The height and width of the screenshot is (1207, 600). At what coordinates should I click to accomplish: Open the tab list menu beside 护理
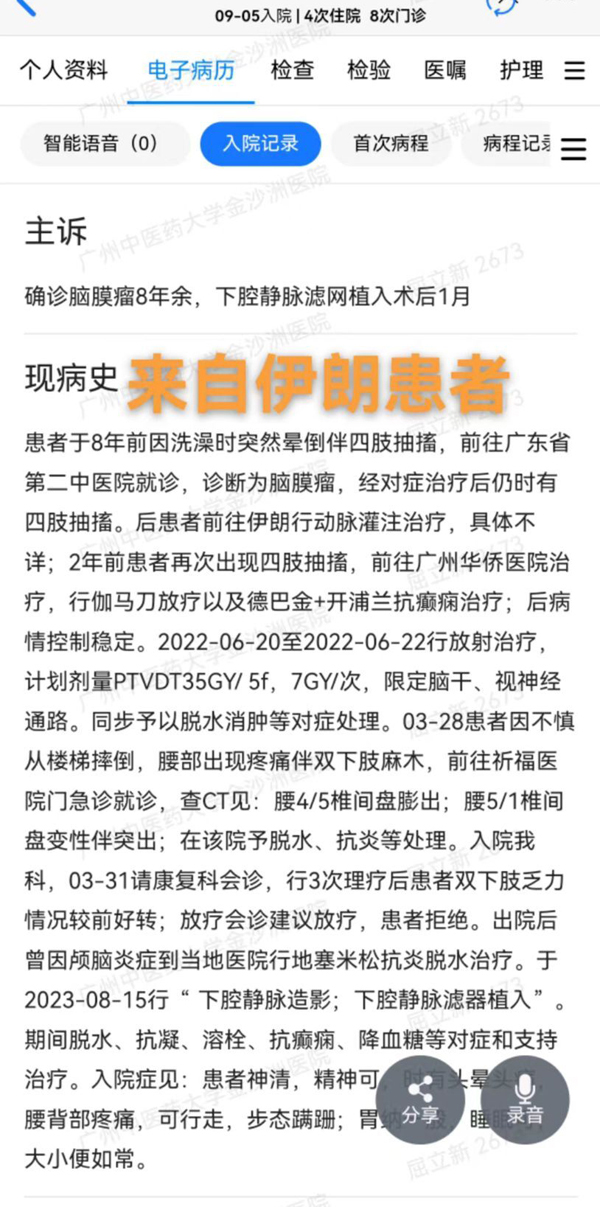pyautogui.click(x=575, y=71)
